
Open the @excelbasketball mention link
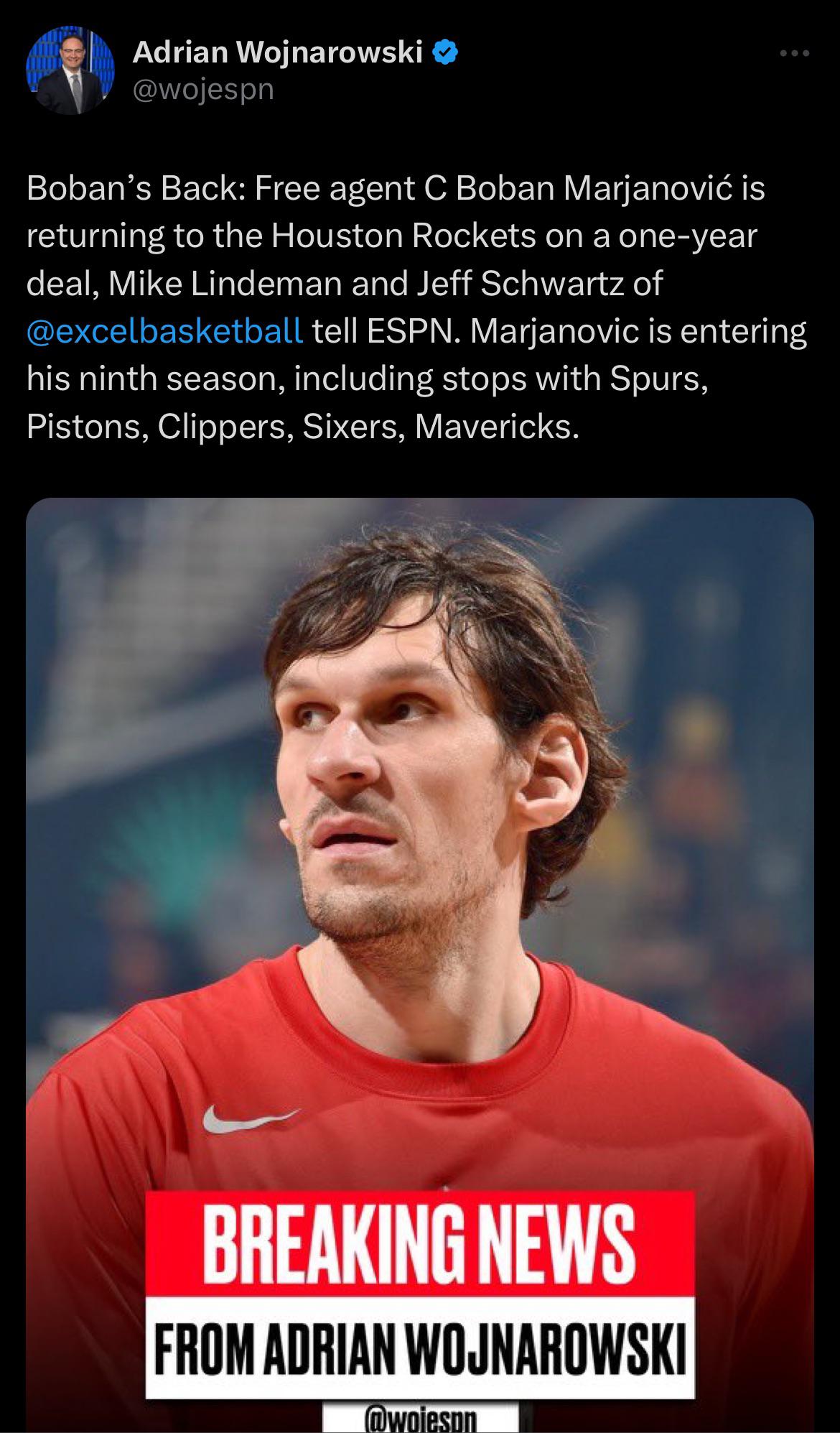(164, 331)
